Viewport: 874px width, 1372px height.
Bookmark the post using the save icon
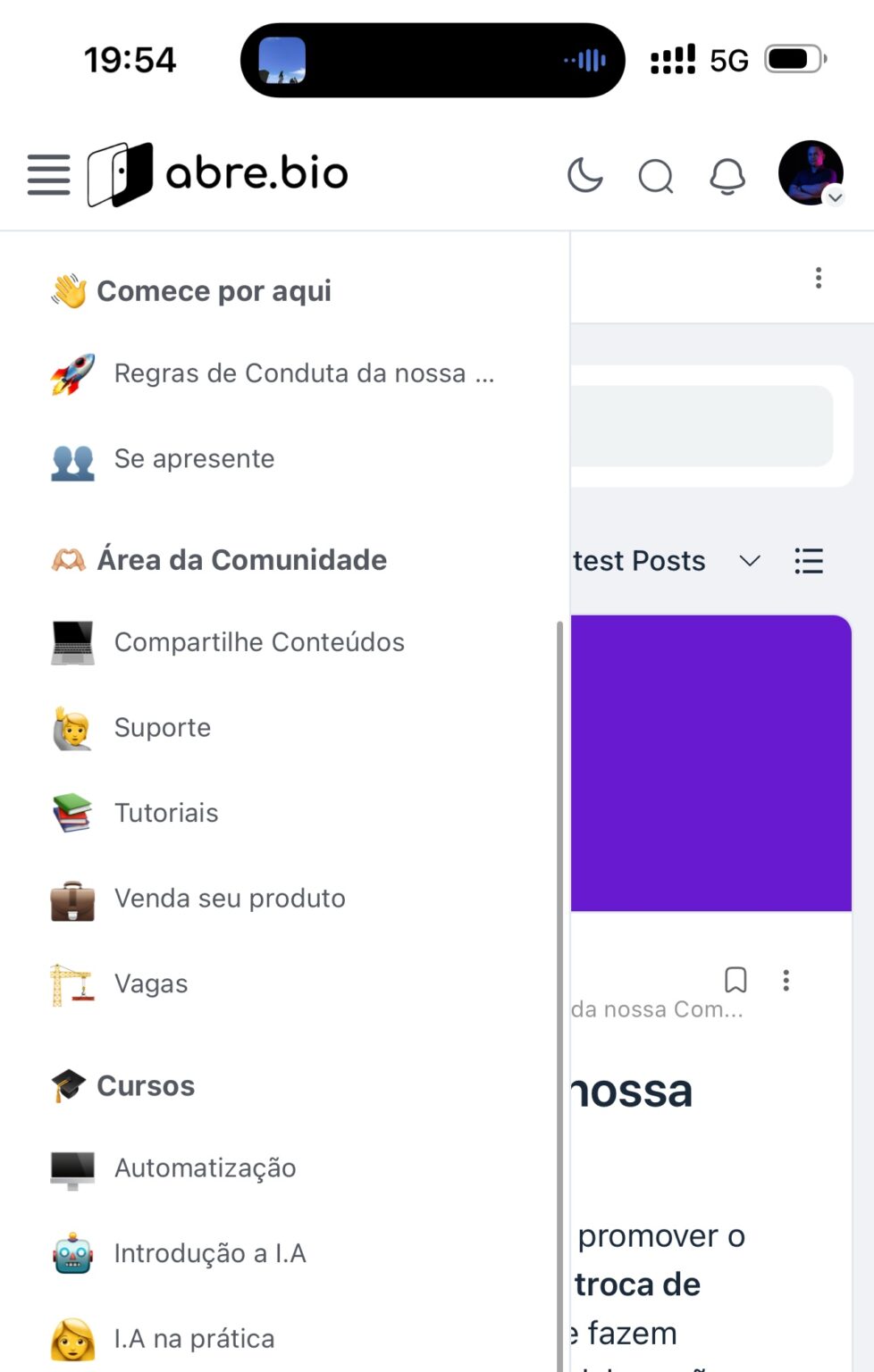tap(735, 980)
